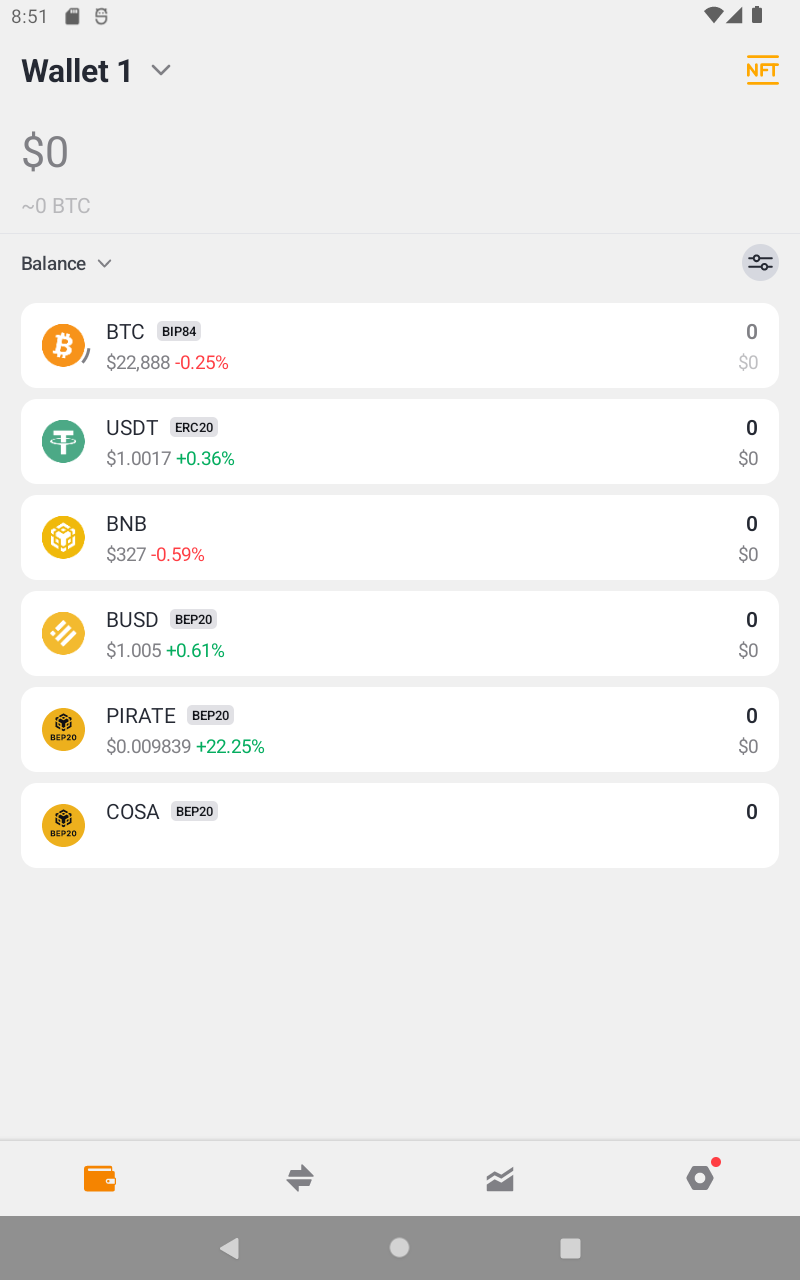
Task: Select the BUSD coin logo
Action: pos(63,633)
